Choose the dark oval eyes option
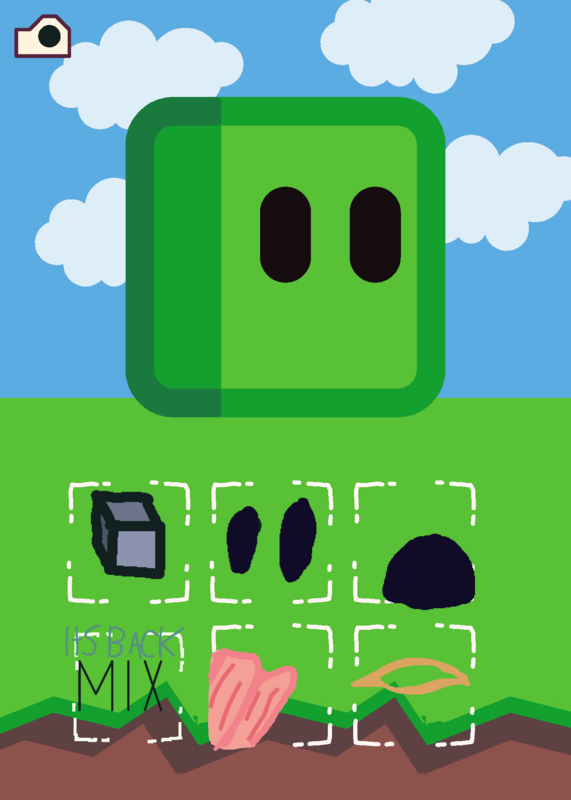571x800 pixels. point(271,542)
